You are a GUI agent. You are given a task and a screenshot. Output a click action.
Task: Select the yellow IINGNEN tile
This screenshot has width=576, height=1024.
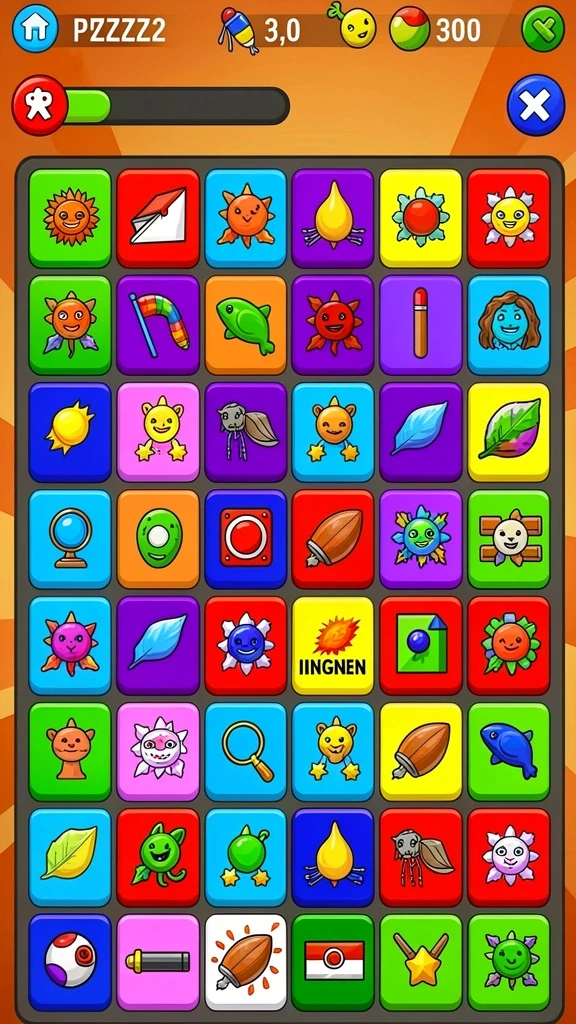(333, 645)
